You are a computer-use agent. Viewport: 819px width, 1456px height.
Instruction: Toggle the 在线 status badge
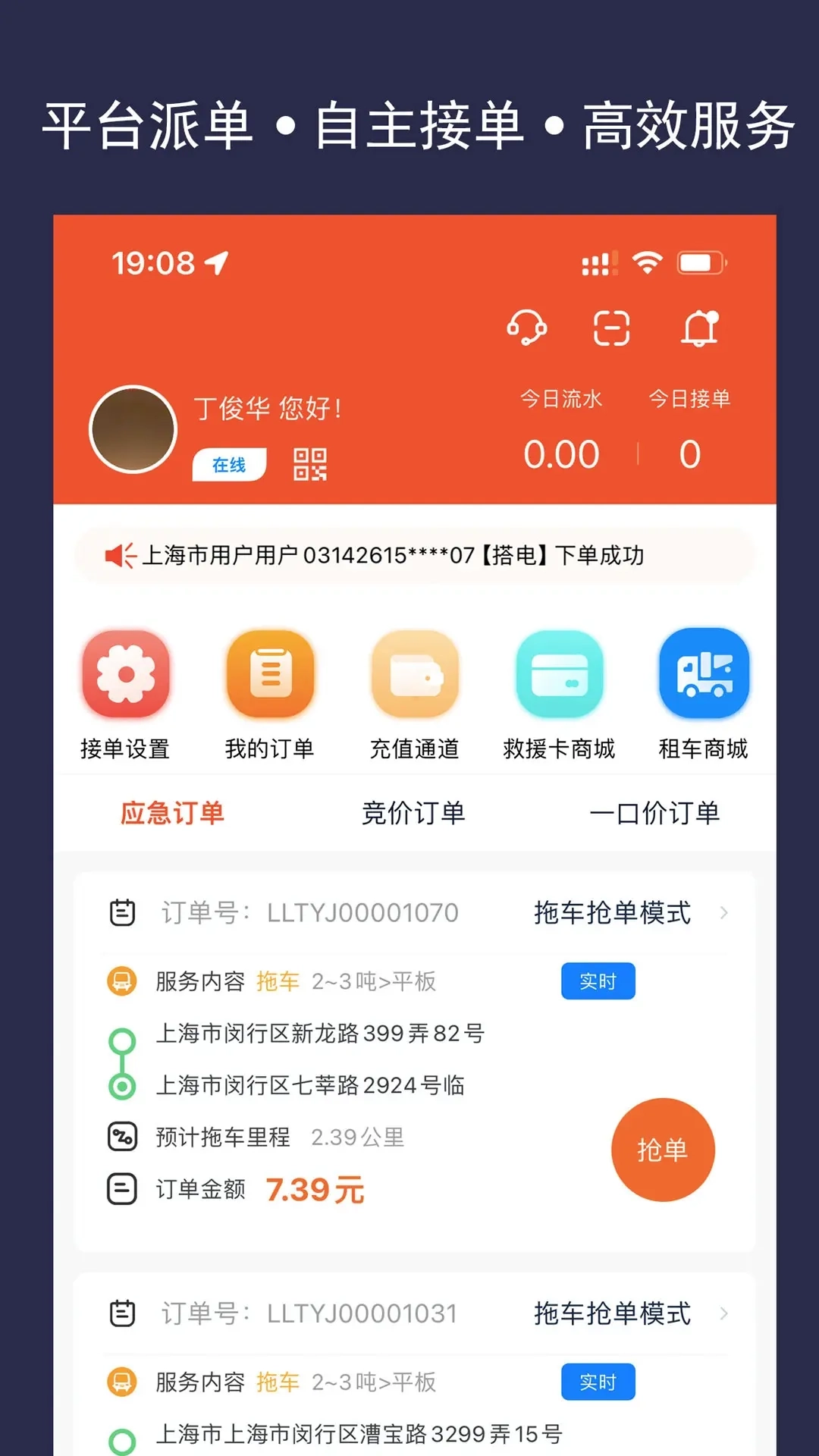228,466
